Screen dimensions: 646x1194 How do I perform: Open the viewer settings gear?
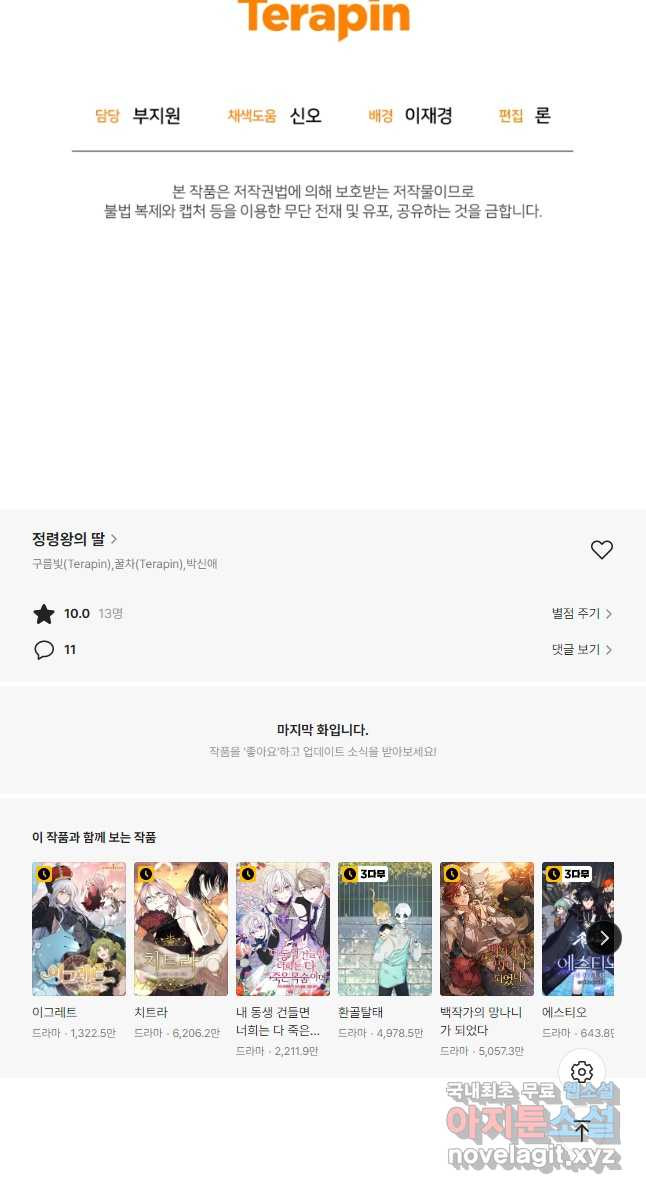point(582,1073)
